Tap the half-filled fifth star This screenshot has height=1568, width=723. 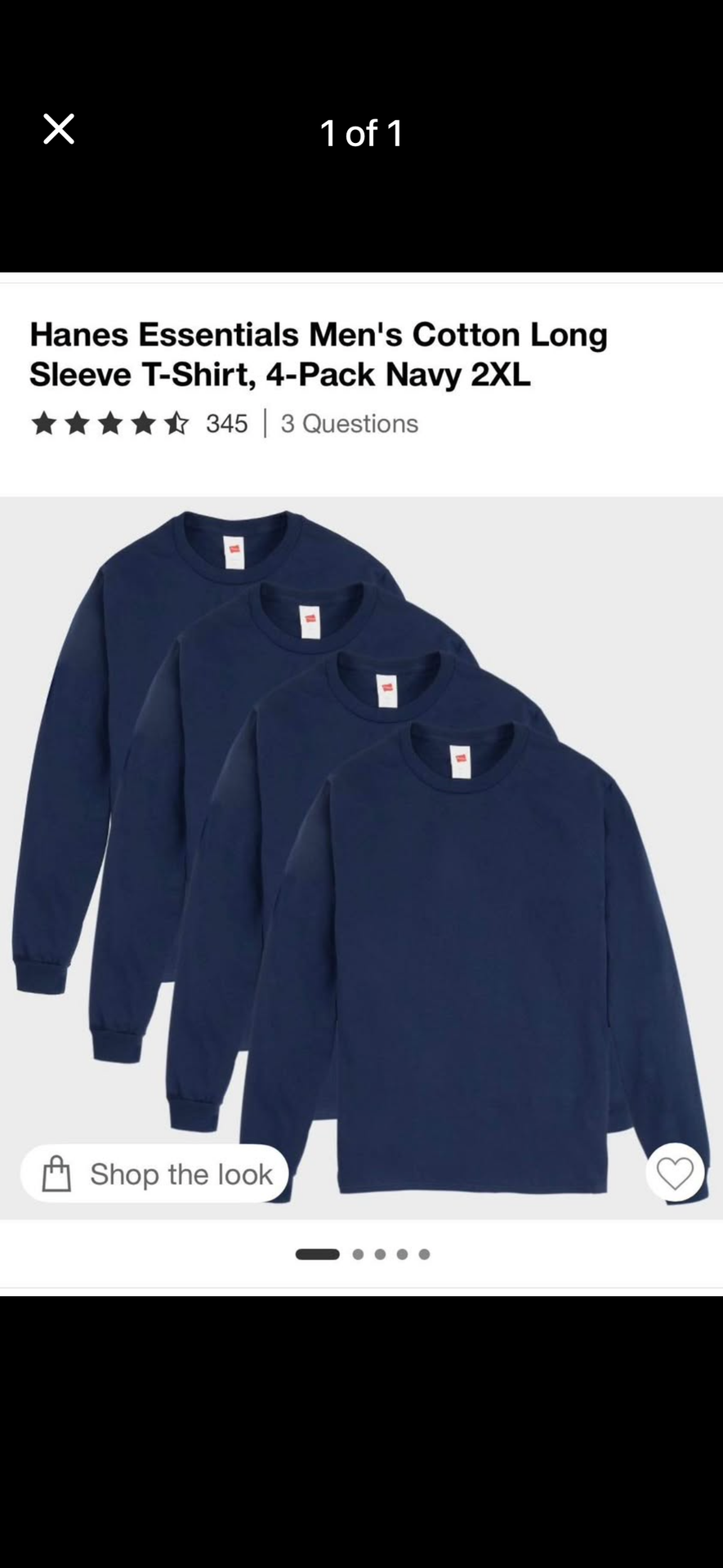(x=174, y=423)
